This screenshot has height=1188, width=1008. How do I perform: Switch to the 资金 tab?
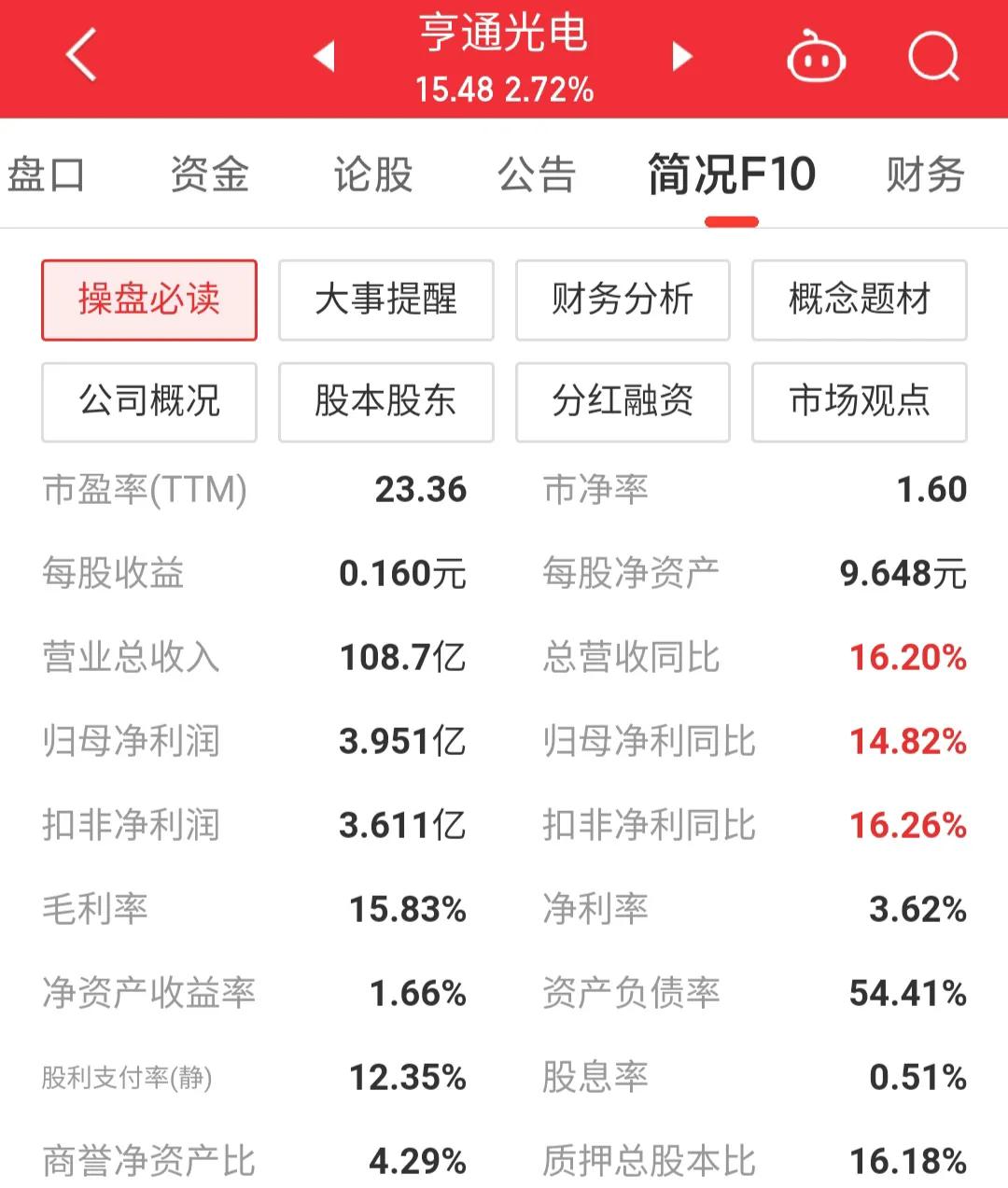click(210, 175)
